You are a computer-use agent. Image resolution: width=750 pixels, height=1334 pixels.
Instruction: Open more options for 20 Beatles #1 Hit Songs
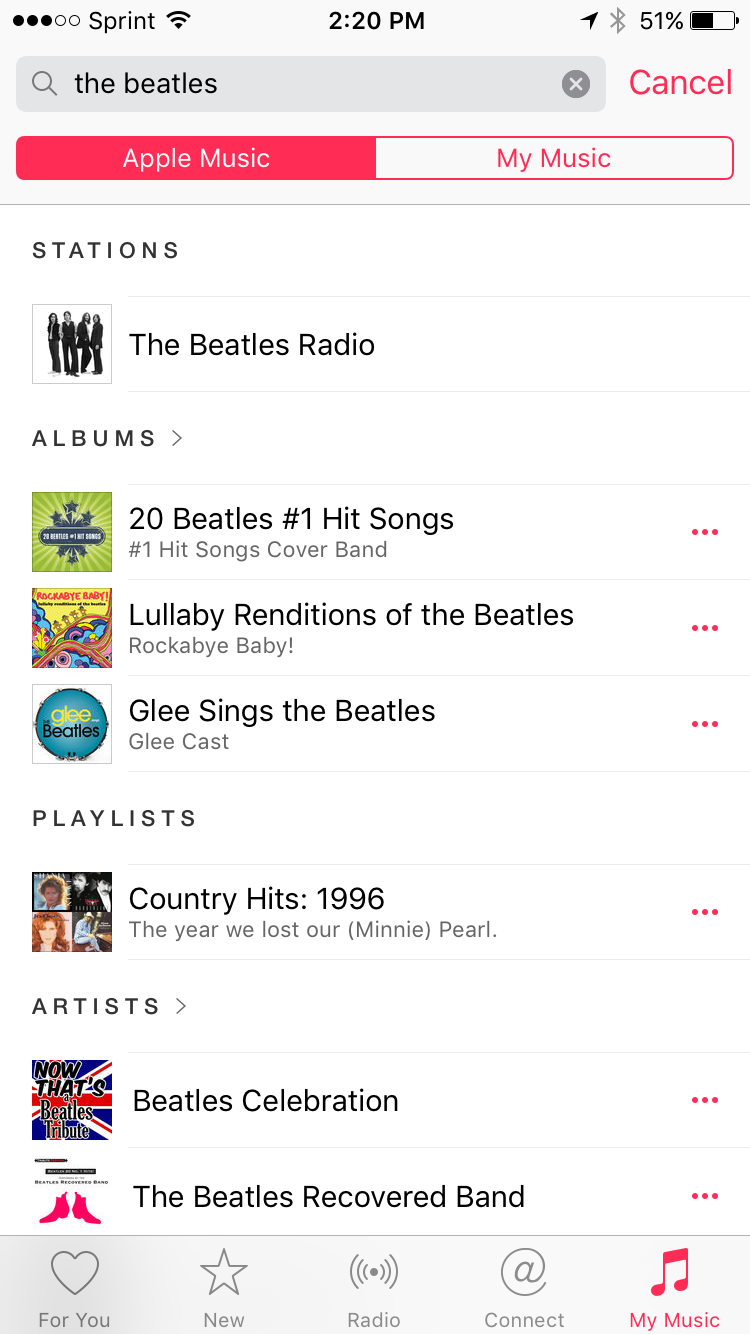(705, 532)
